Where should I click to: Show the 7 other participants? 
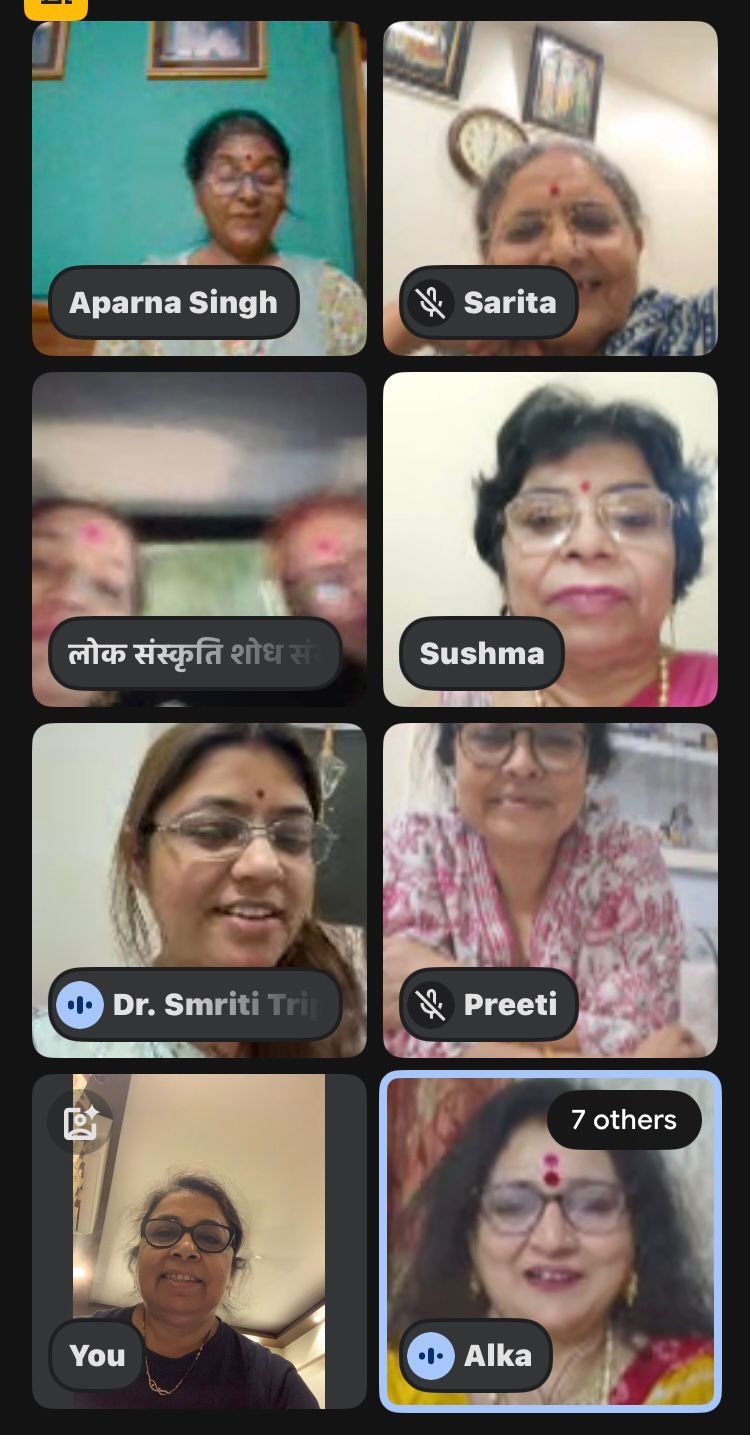(624, 1120)
